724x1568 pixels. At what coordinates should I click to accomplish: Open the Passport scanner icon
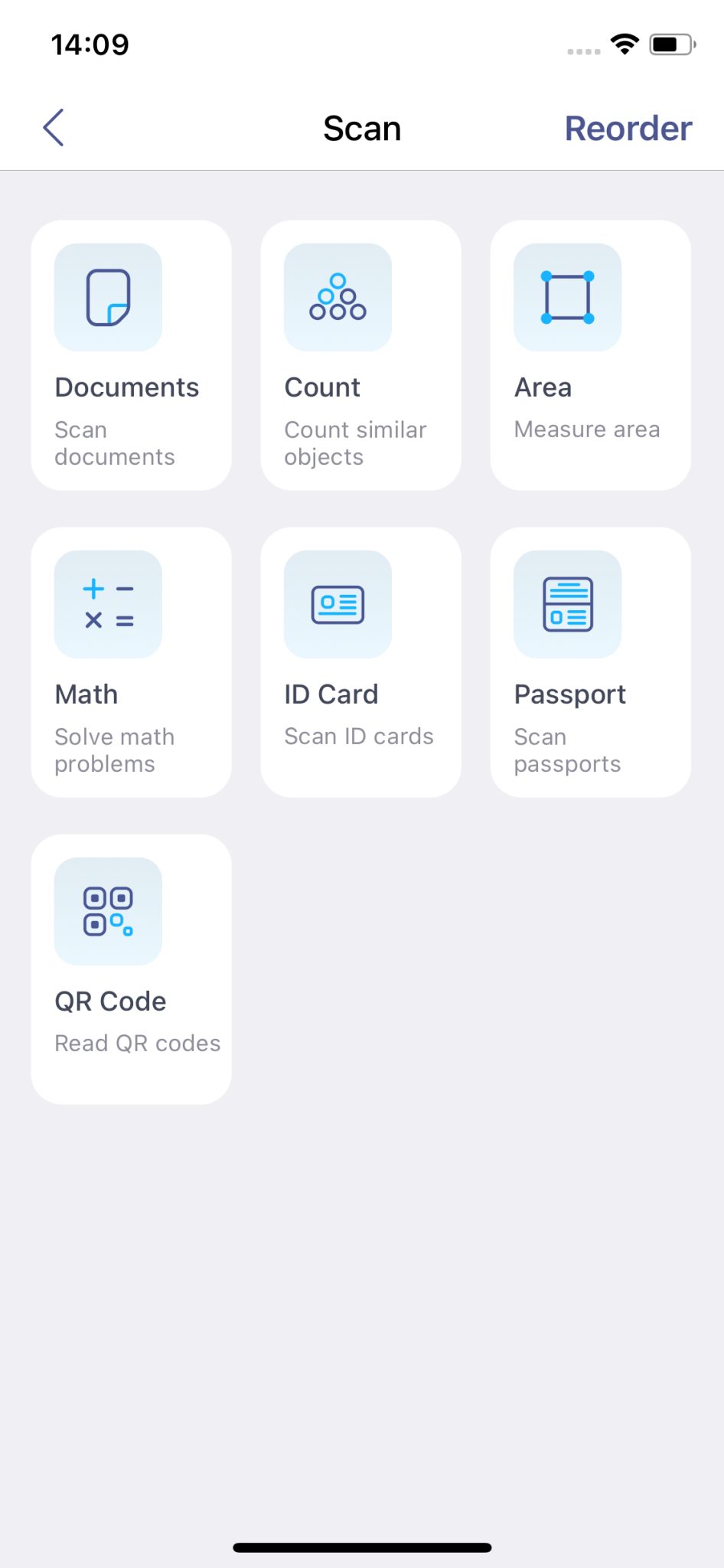point(567,604)
